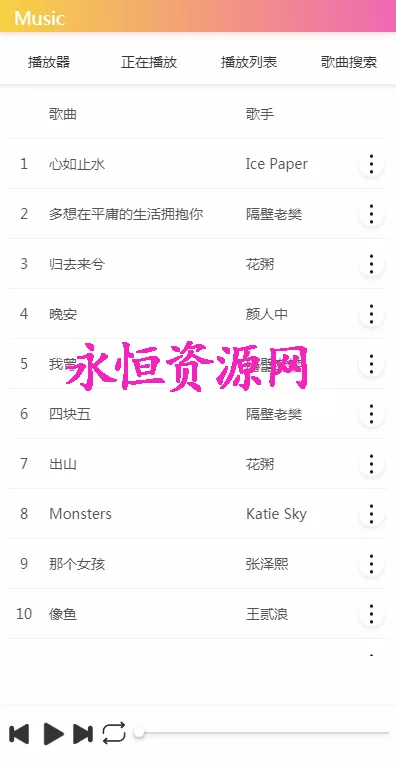Skip to the previous track
The width and height of the screenshot is (396, 761).
click(x=19, y=734)
